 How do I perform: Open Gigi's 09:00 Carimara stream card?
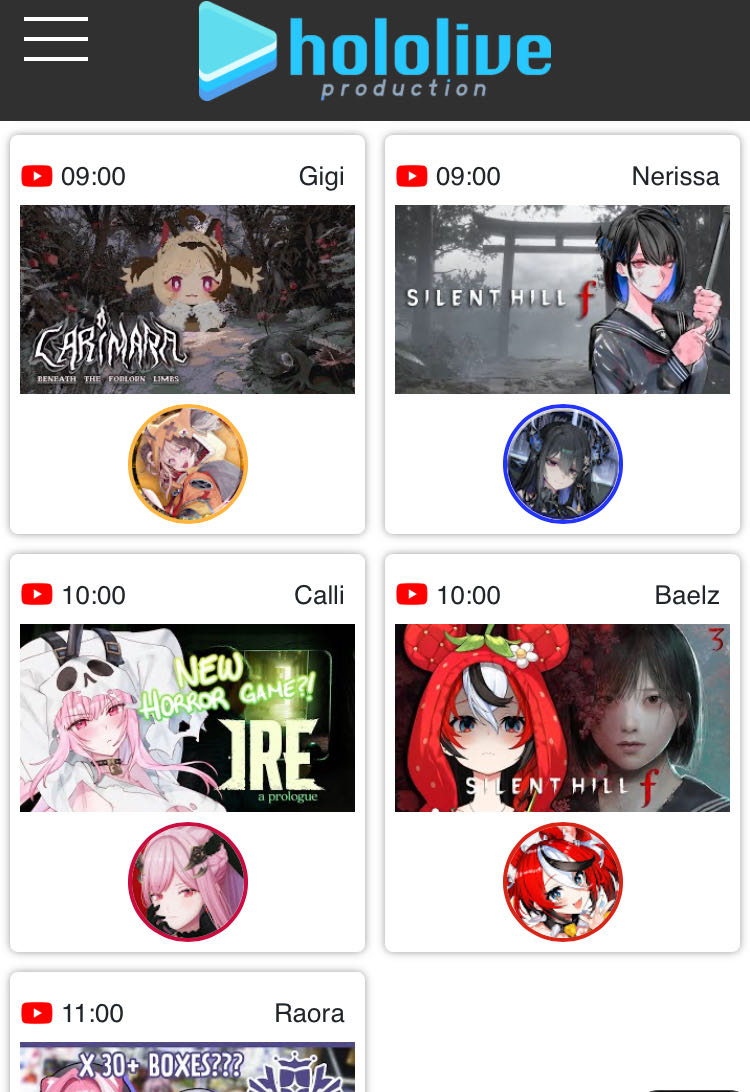click(x=187, y=299)
